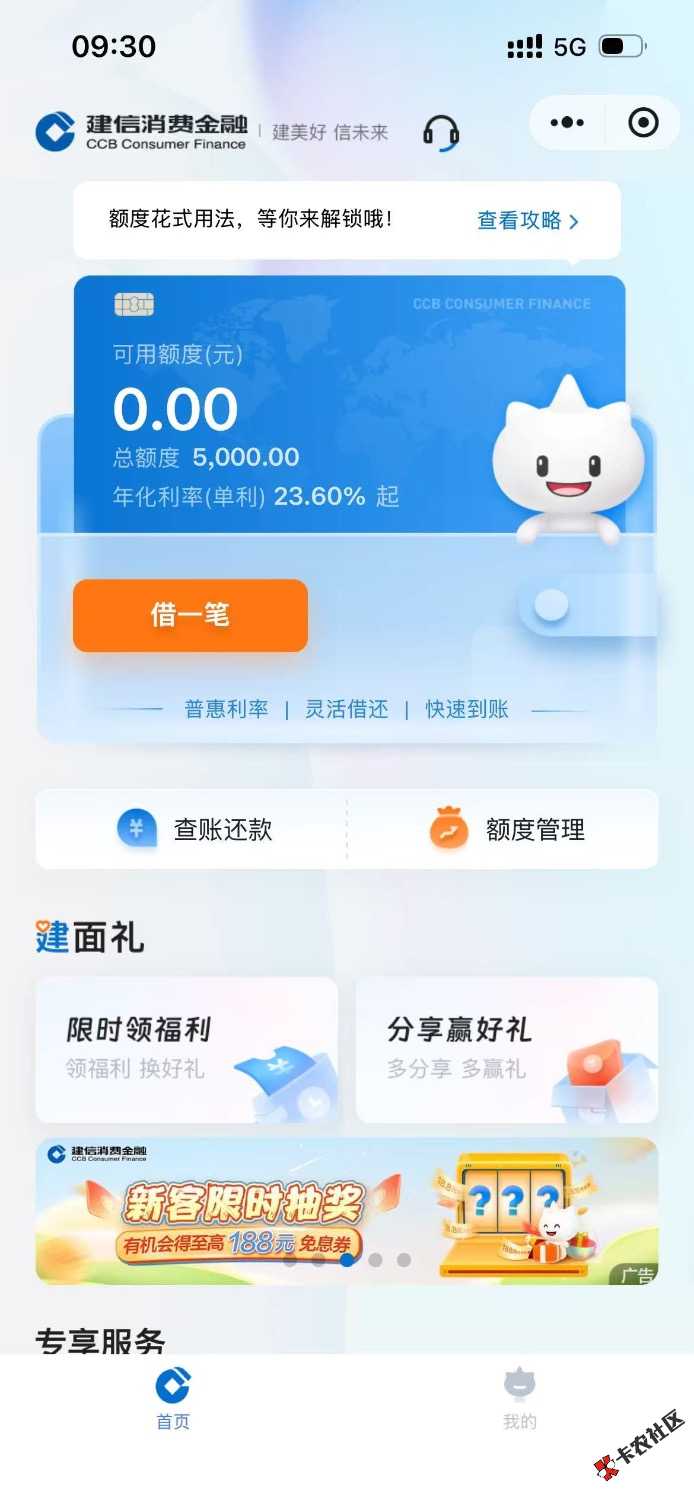694x1500 pixels.
Task: Open the customer service headset icon
Action: 440,131
